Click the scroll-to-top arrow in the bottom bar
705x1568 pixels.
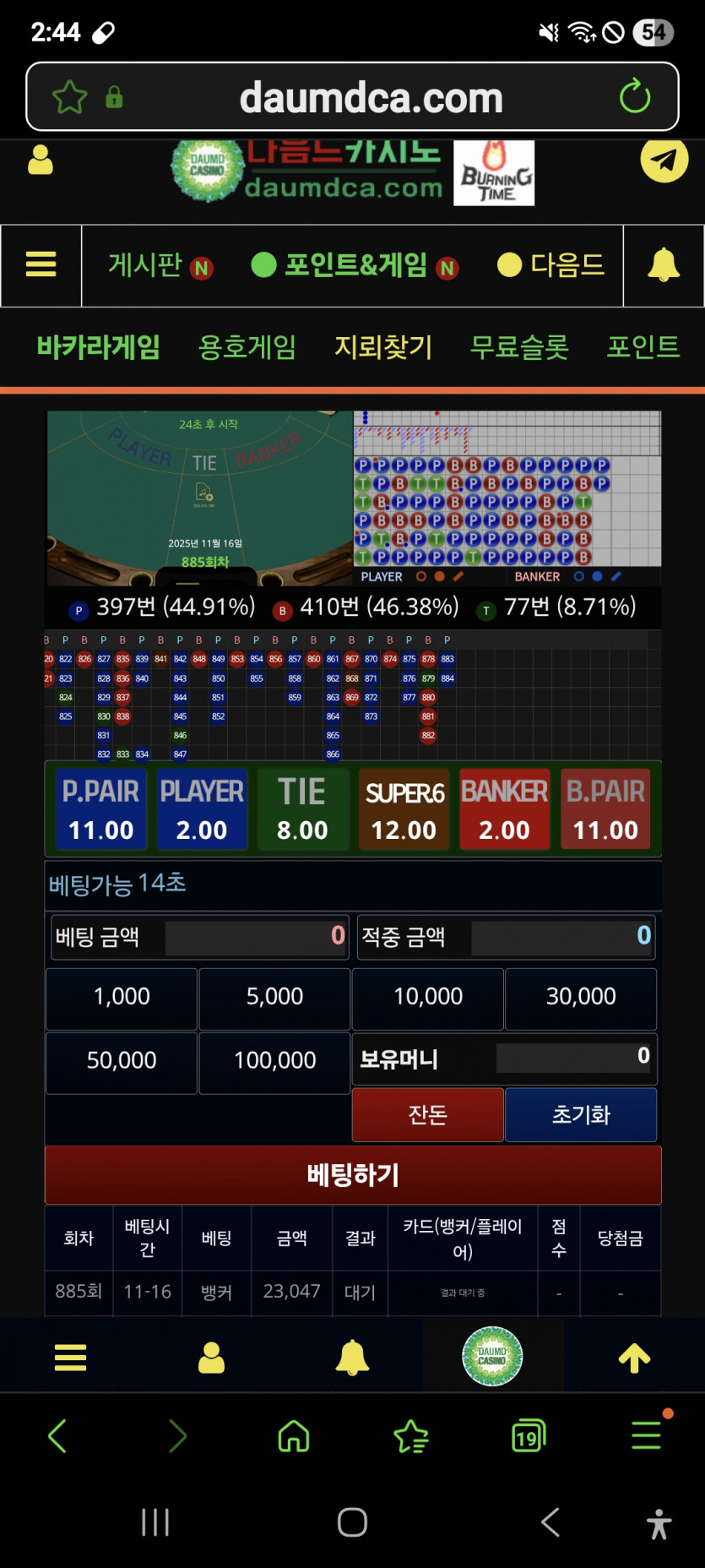(633, 1357)
